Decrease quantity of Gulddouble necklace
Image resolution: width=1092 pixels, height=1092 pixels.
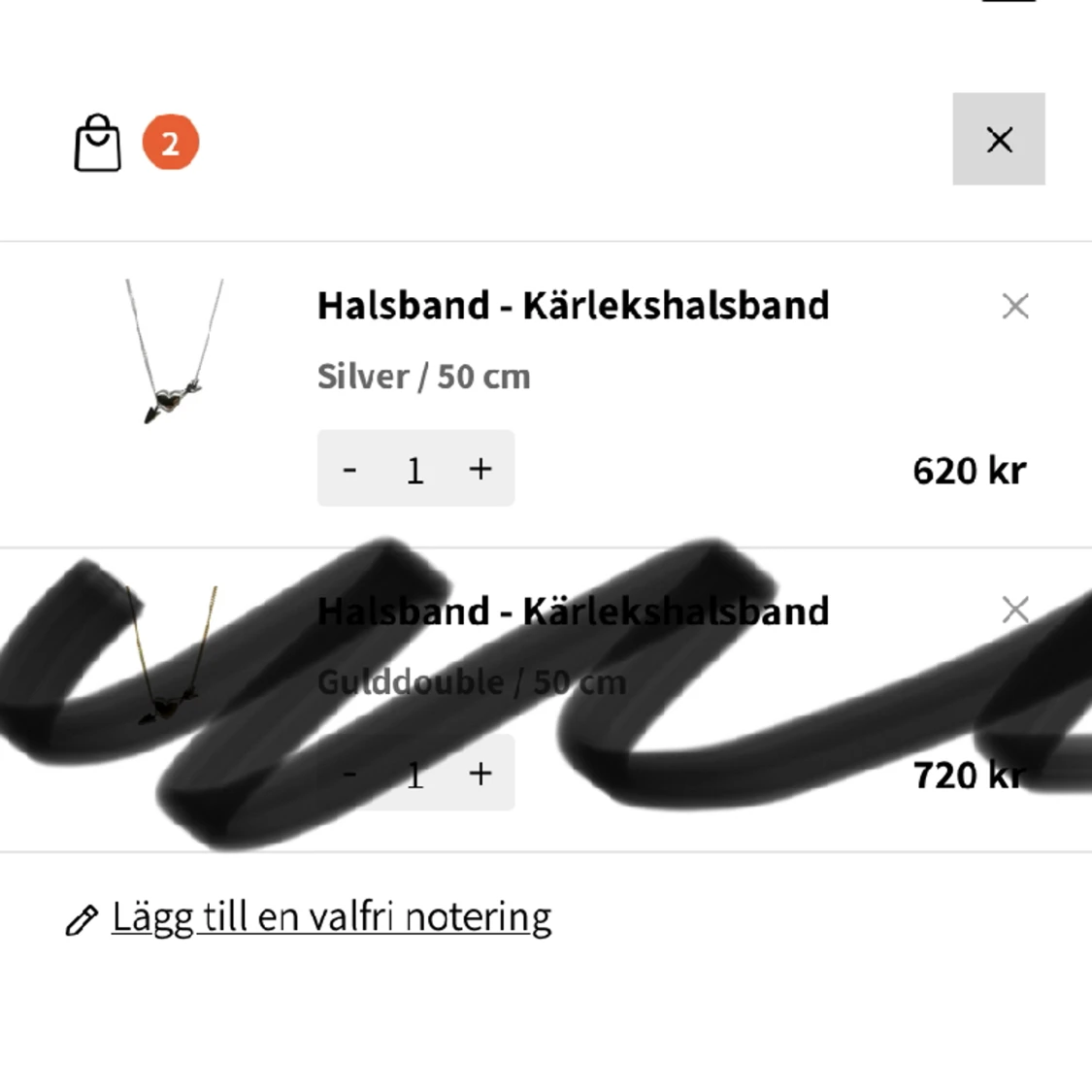350,774
